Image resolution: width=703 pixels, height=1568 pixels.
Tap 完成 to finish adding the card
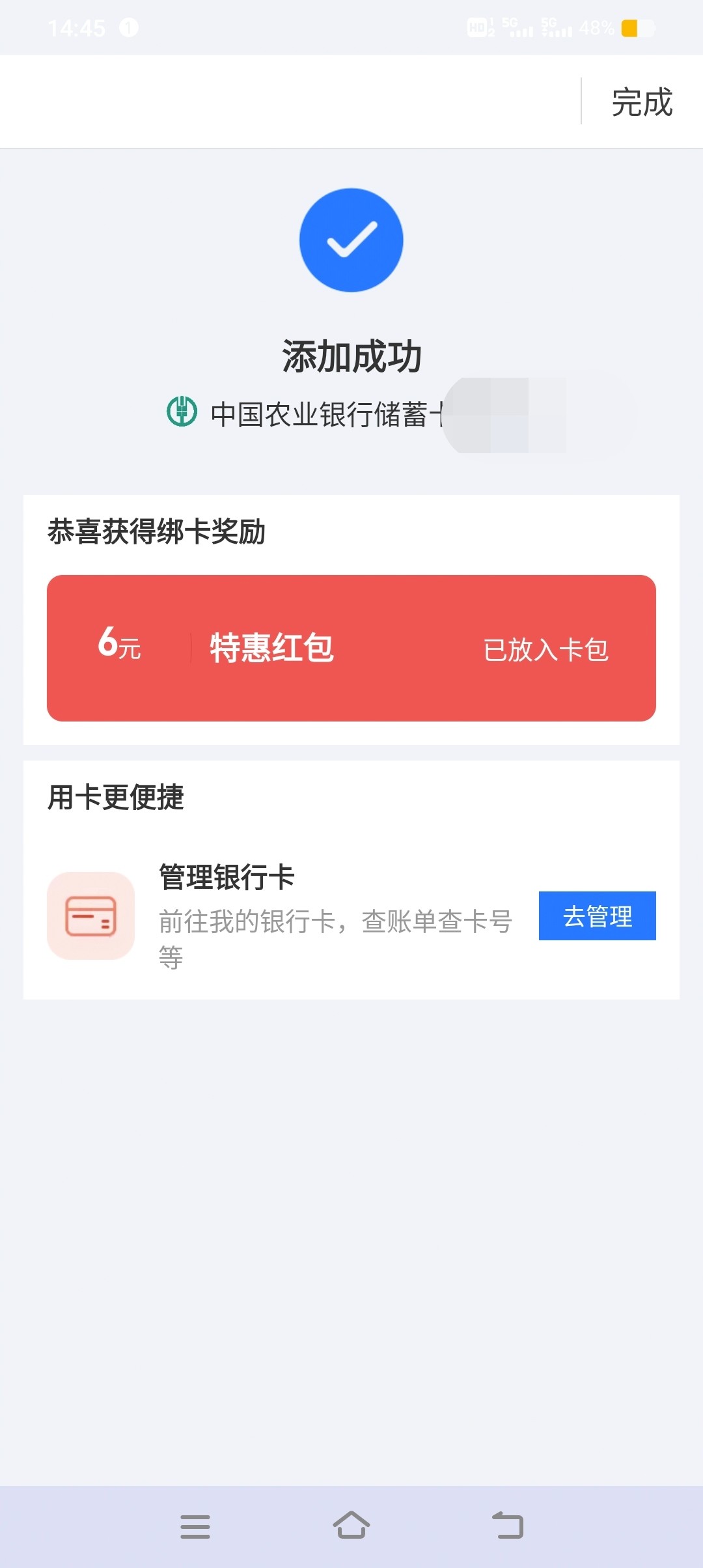642,102
